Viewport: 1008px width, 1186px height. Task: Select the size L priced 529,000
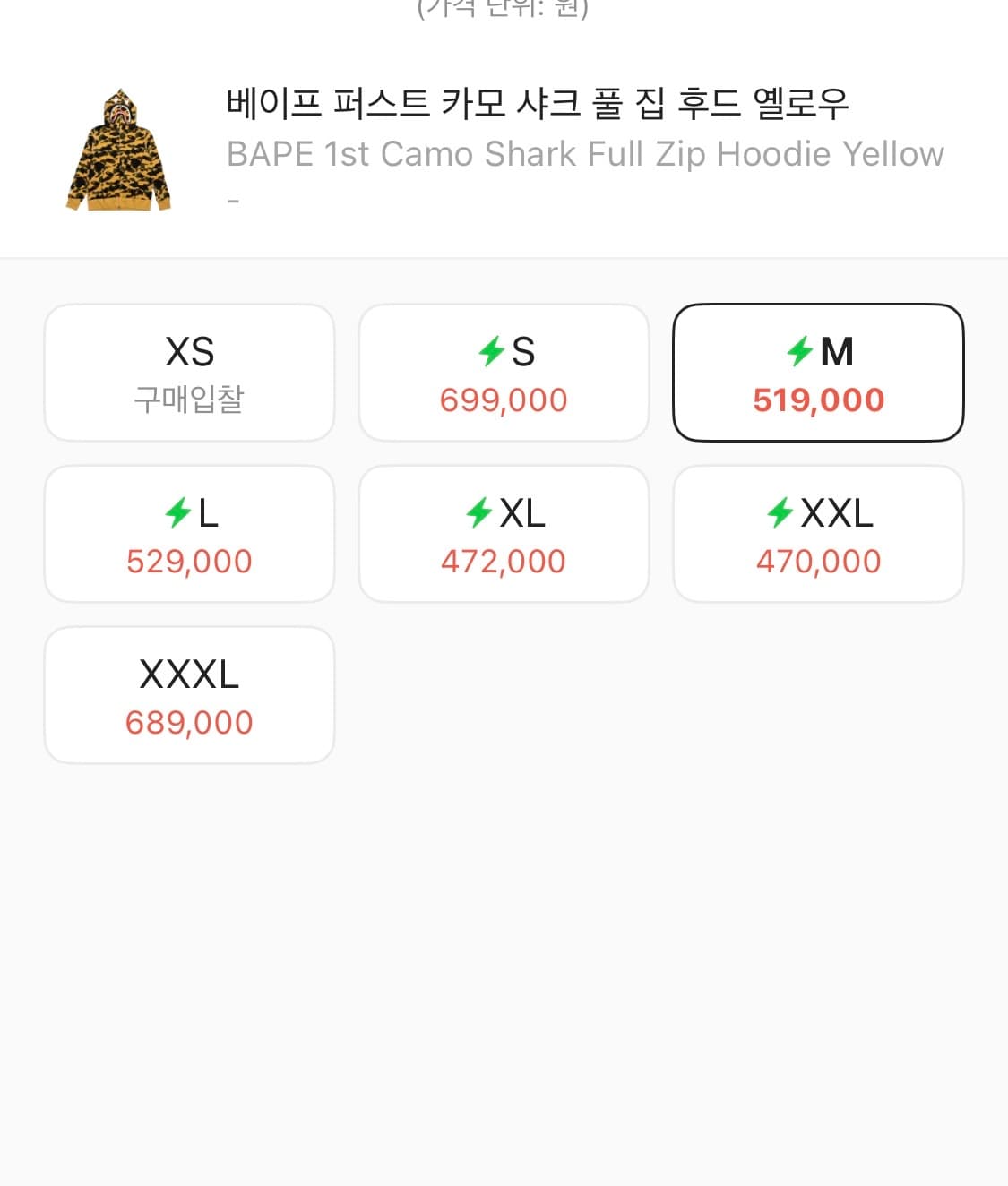189,533
